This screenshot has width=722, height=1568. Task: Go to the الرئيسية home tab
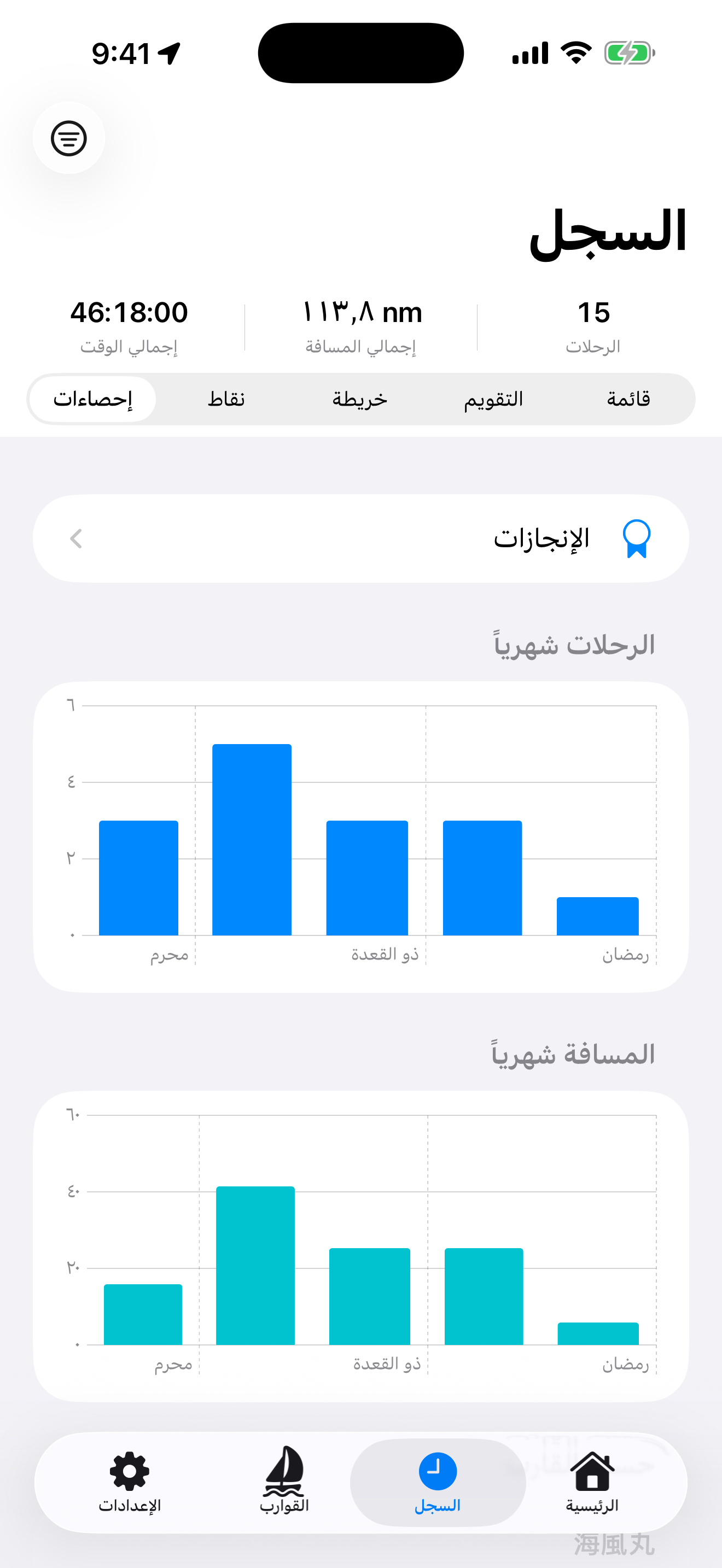pos(592,1482)
